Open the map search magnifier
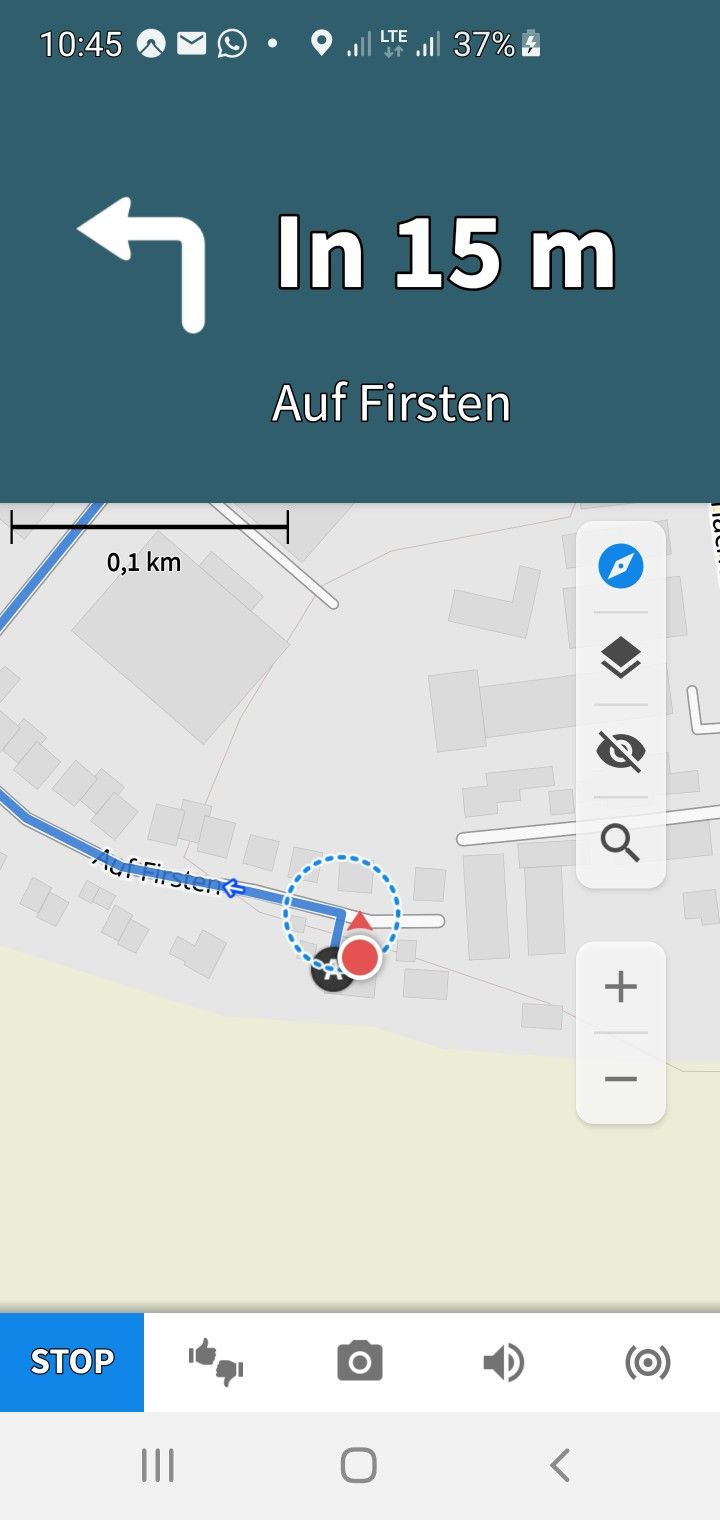Screen dimensions: 720x1520 [621, 844]
